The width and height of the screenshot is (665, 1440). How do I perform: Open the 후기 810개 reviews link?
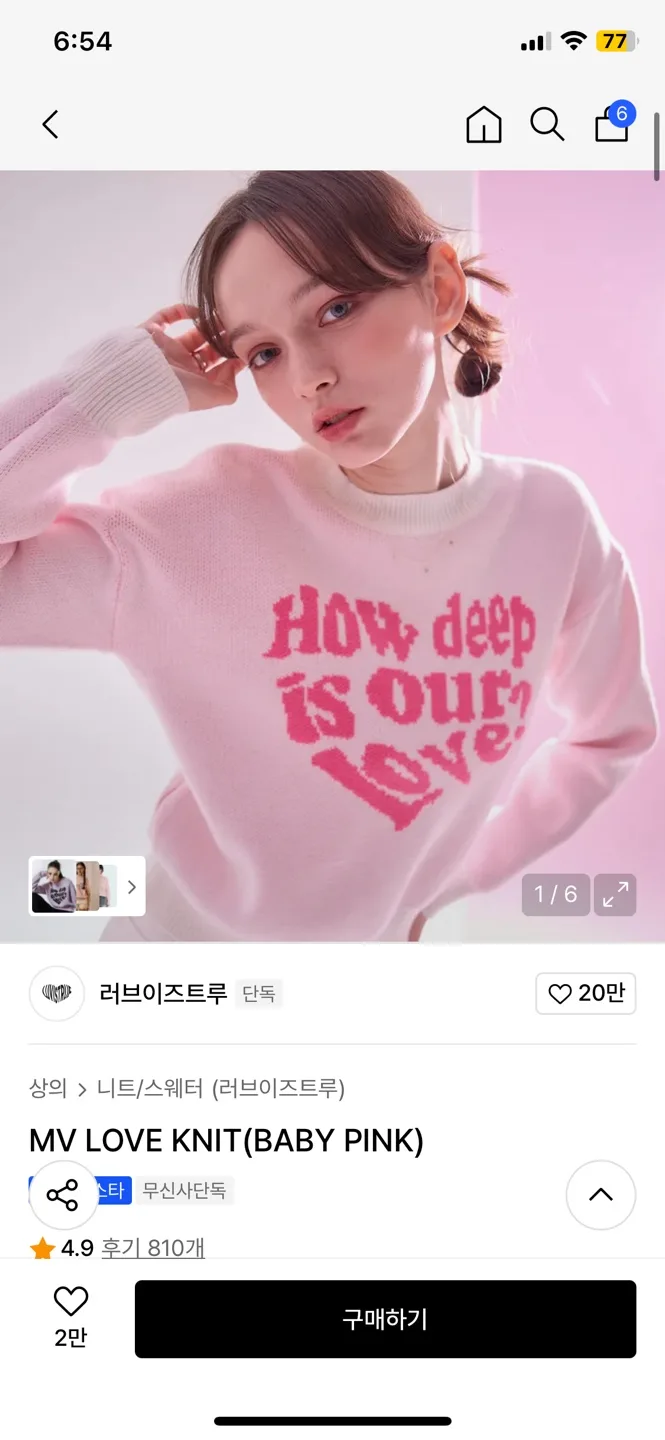pyautogui.click(x=153, y=1248)
